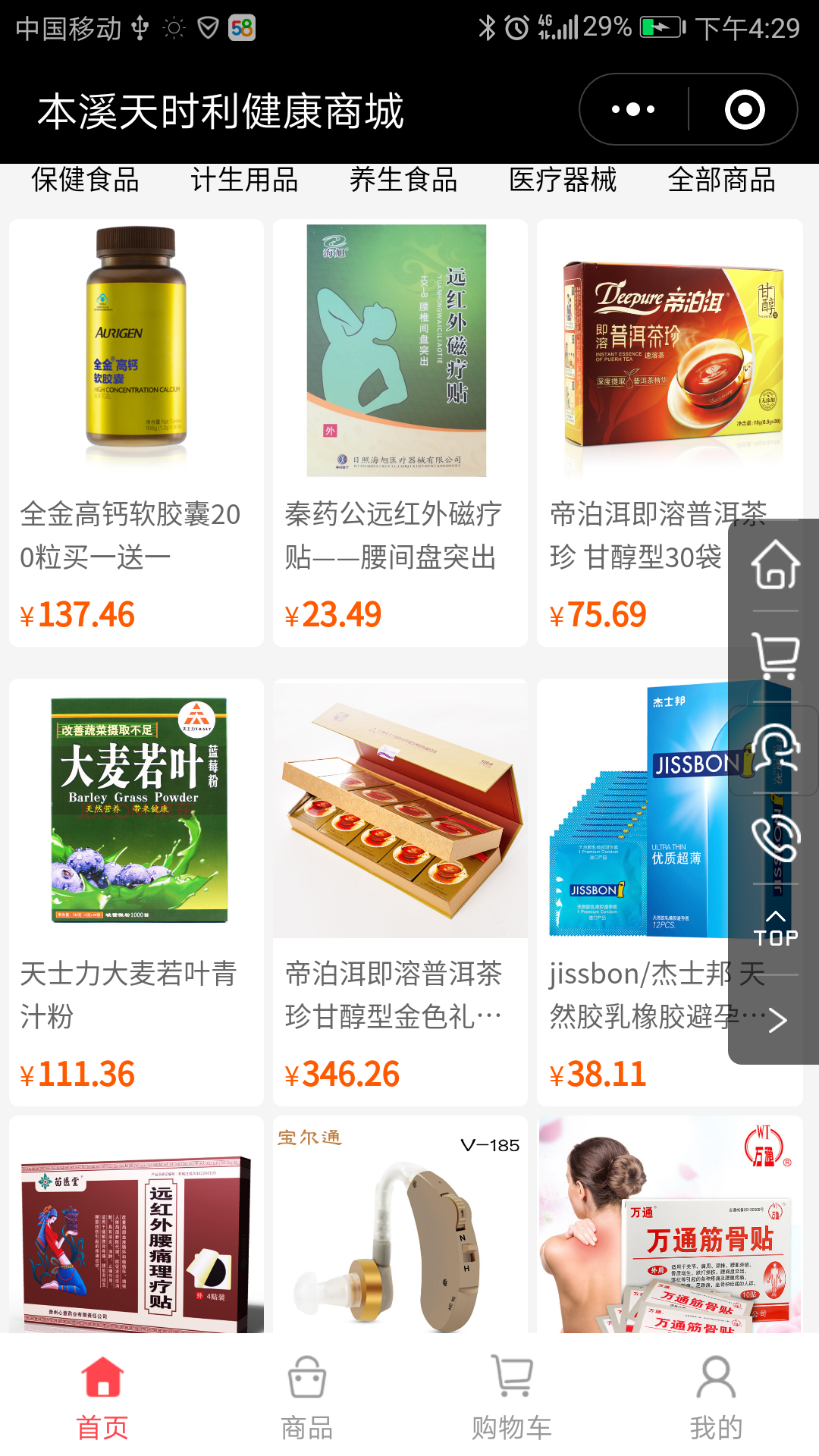This screenshot has height=1456, width=819.
Task: Contact customer service via headset icon
Action: (776, 747)
